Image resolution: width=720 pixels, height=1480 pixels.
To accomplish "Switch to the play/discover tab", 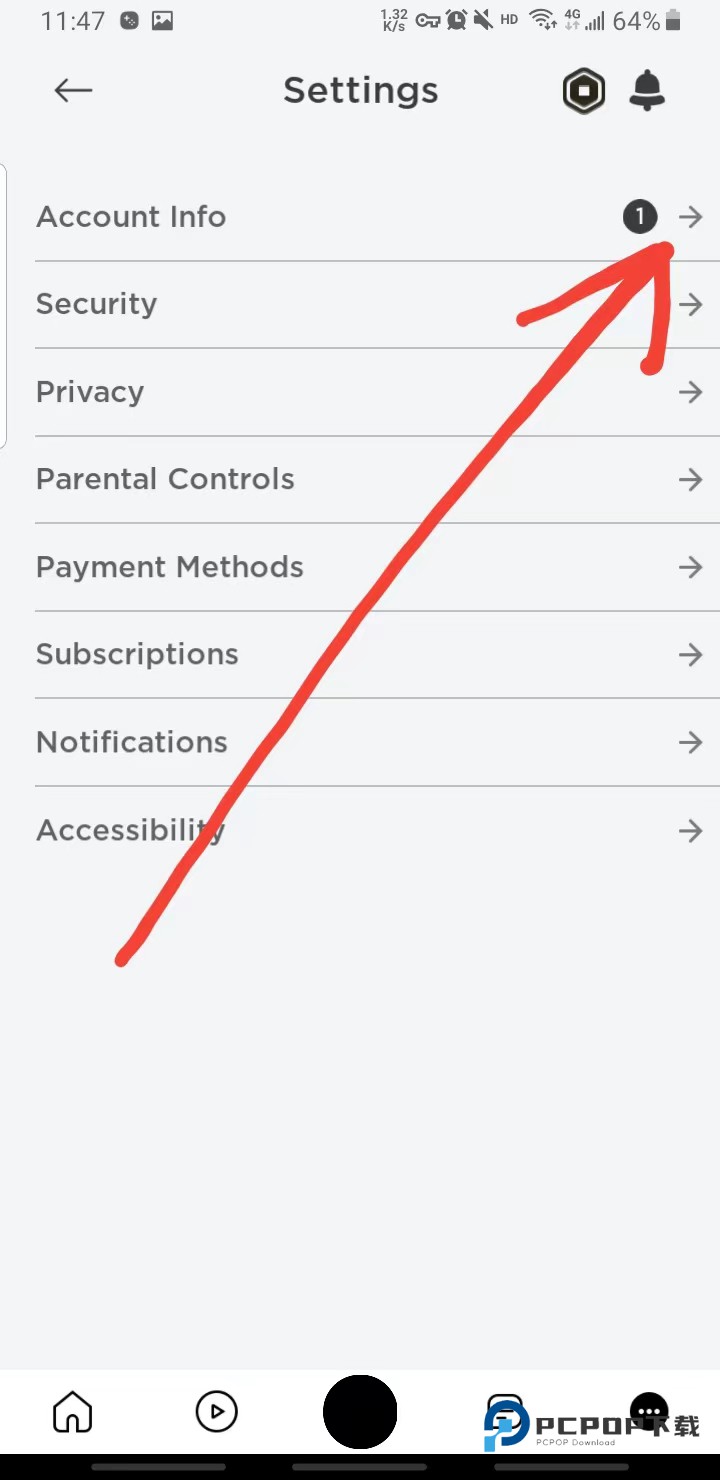I will pyautogui.click(x=216, y=1412).
